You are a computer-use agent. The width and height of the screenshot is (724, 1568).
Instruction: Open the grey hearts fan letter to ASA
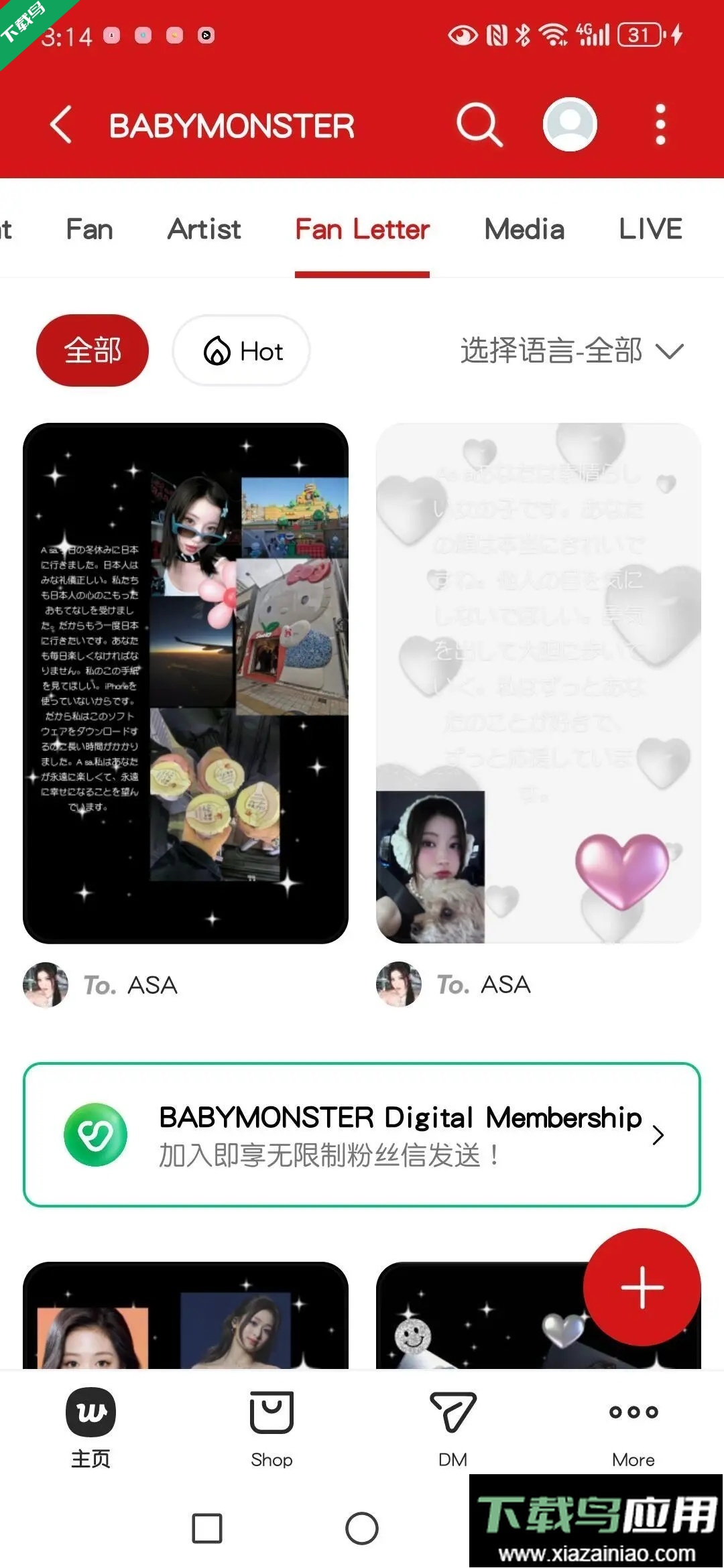(x=538, y=683)
